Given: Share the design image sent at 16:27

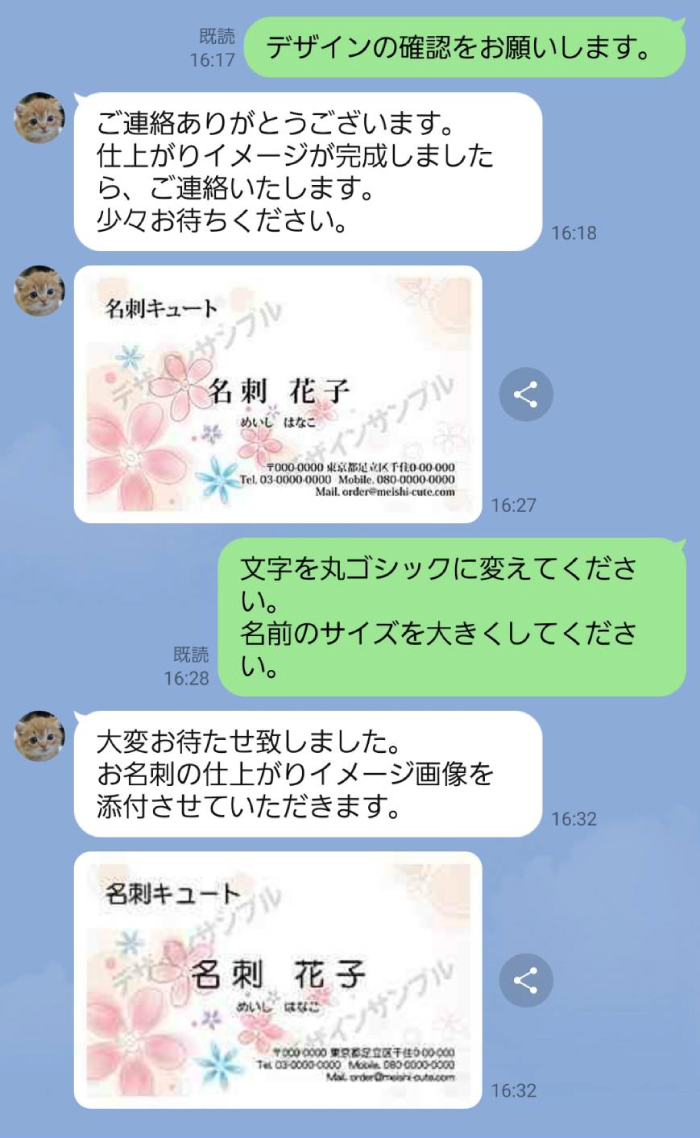Looking at the screenshot, I should [526, 394].
